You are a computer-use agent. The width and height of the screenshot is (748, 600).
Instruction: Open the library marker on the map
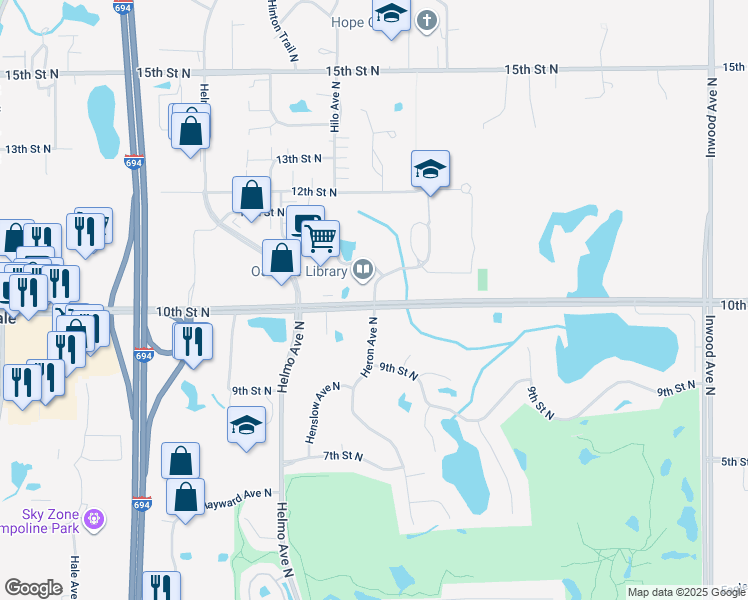(364, 268)
